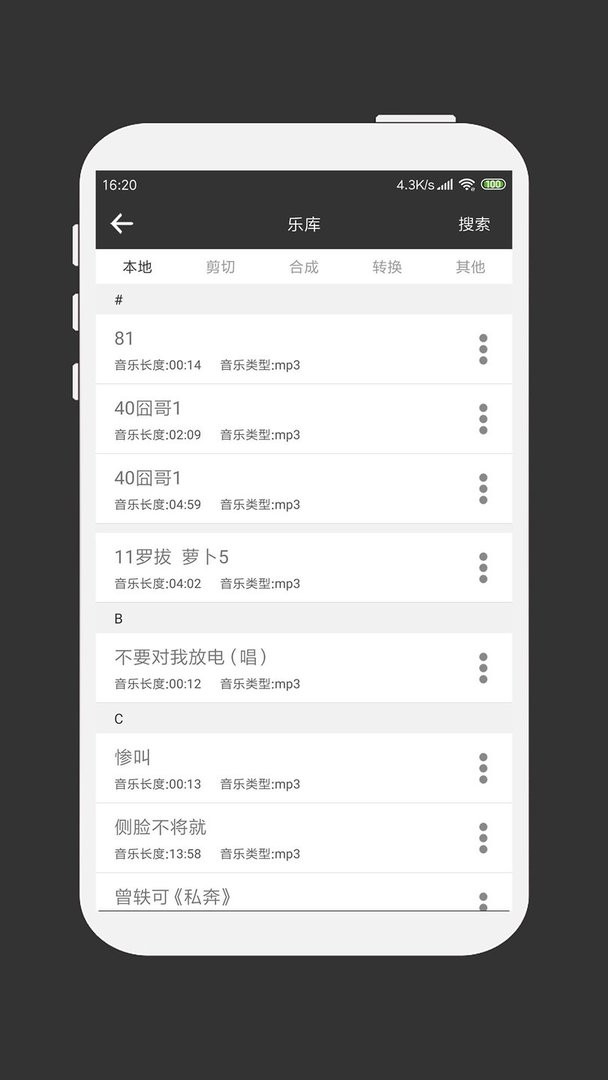The image size is (608, 1080).
Task: Show the 其他 tab
Action: click(470, 267)
